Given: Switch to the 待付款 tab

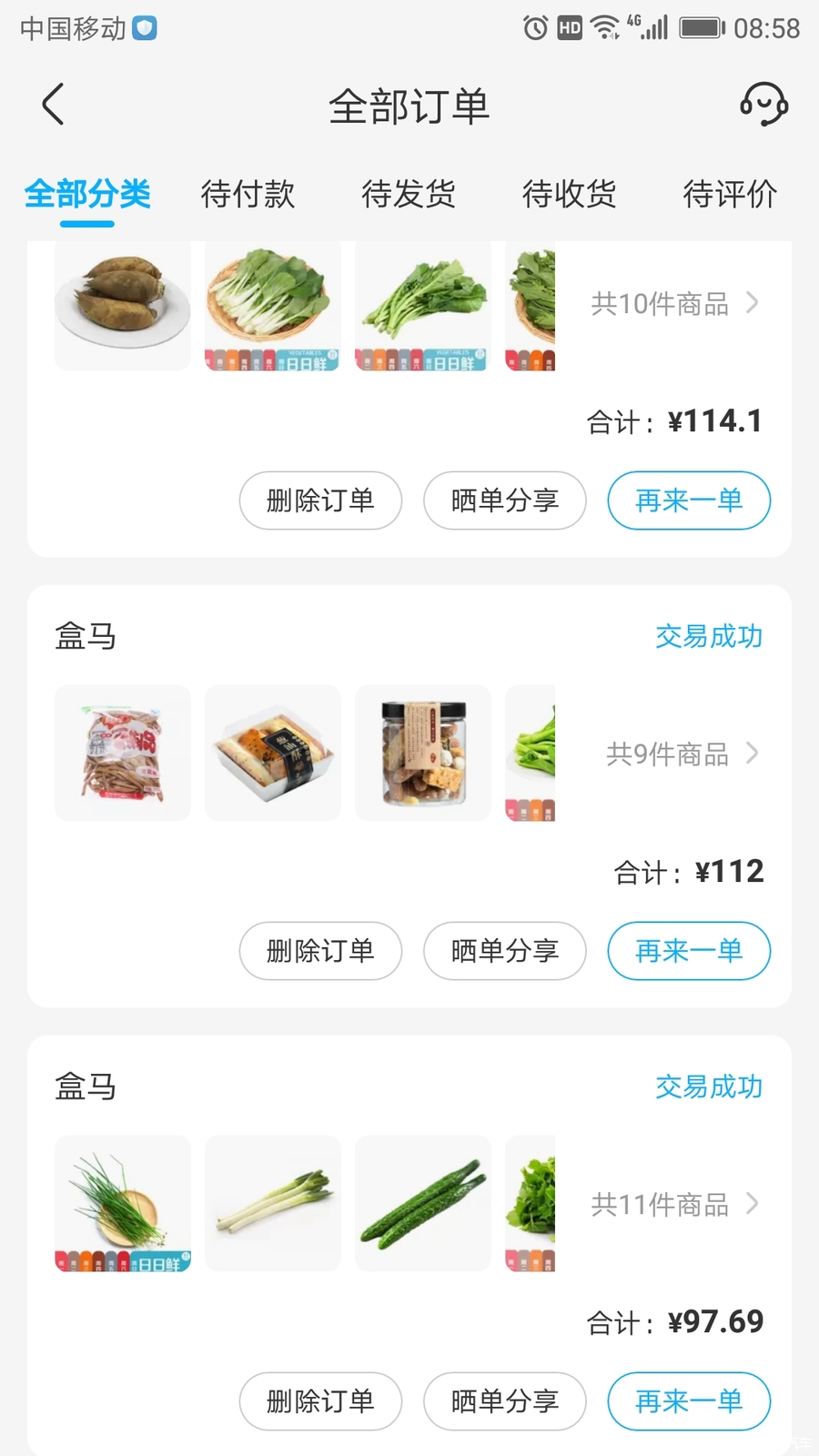Looking at the screenshot, I should click(248, 194).
